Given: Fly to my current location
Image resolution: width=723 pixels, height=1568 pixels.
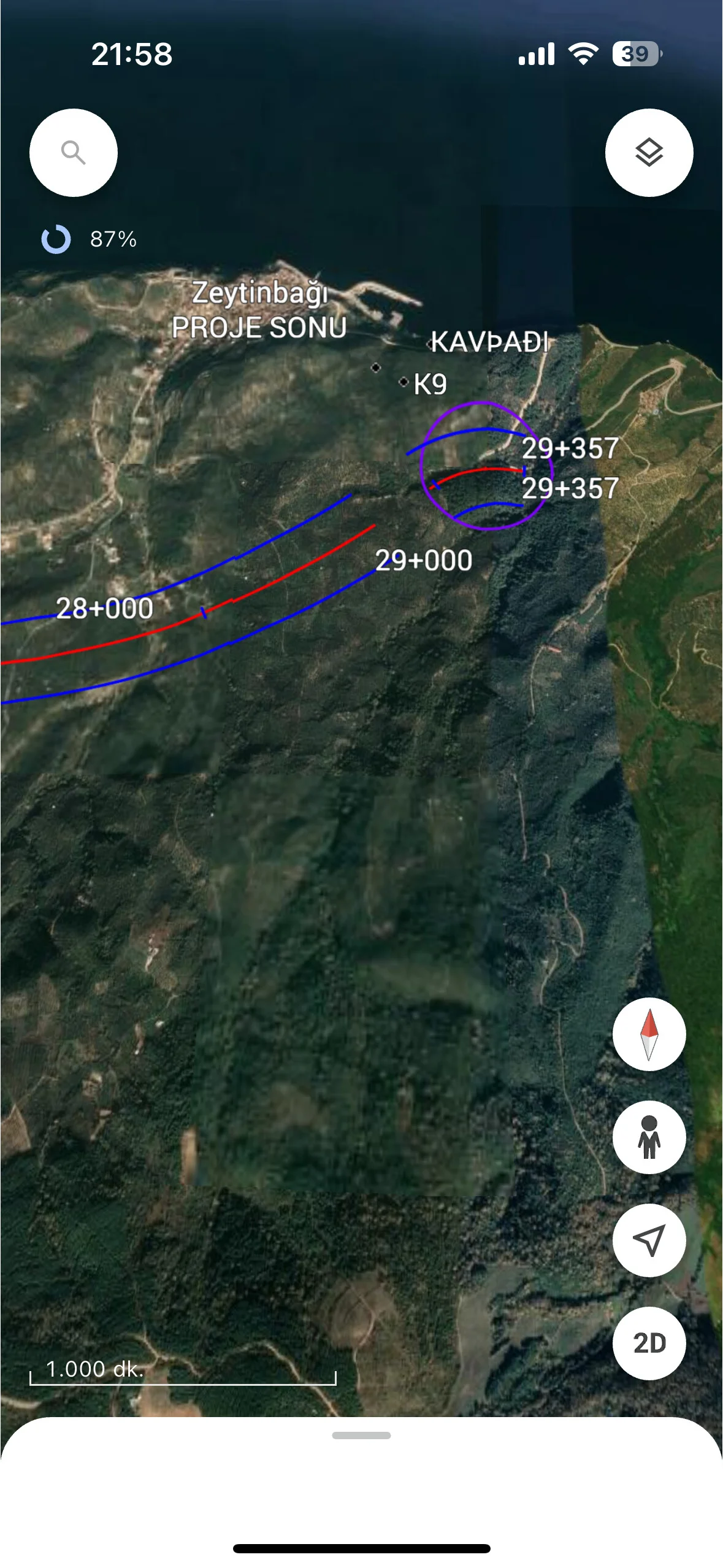Looking at the screenshot, I should point(649,1240).
